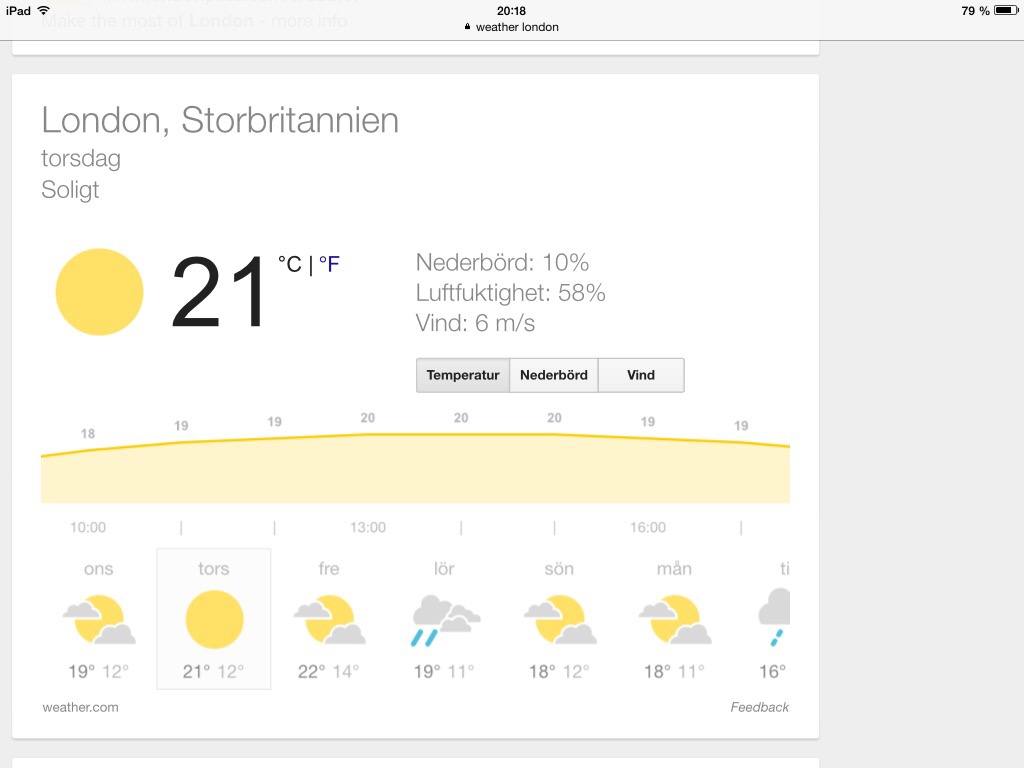
Task: Switch to the Nederbörd tab
Action: pos(554,376)
